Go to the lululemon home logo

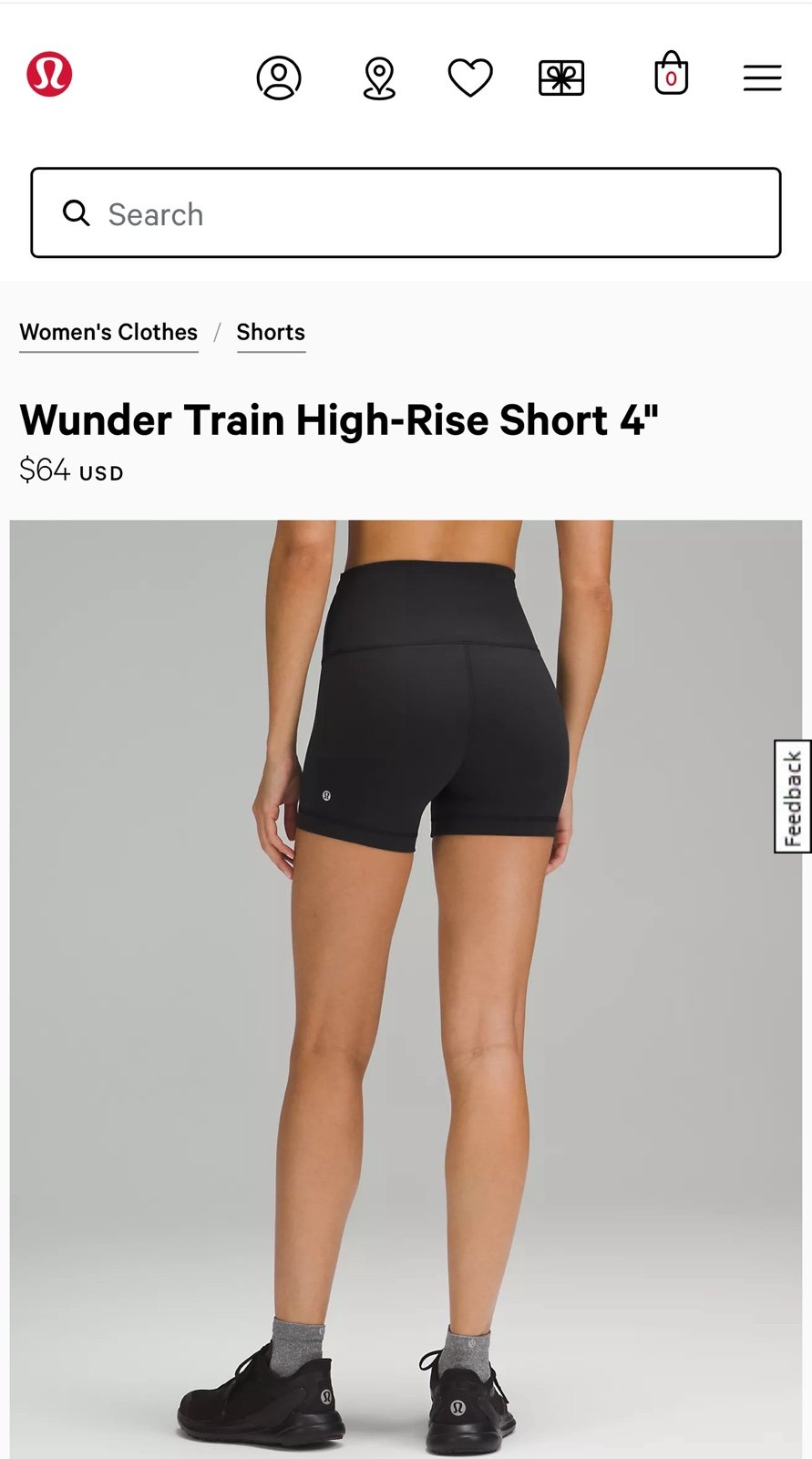click(x=49, y=74)
